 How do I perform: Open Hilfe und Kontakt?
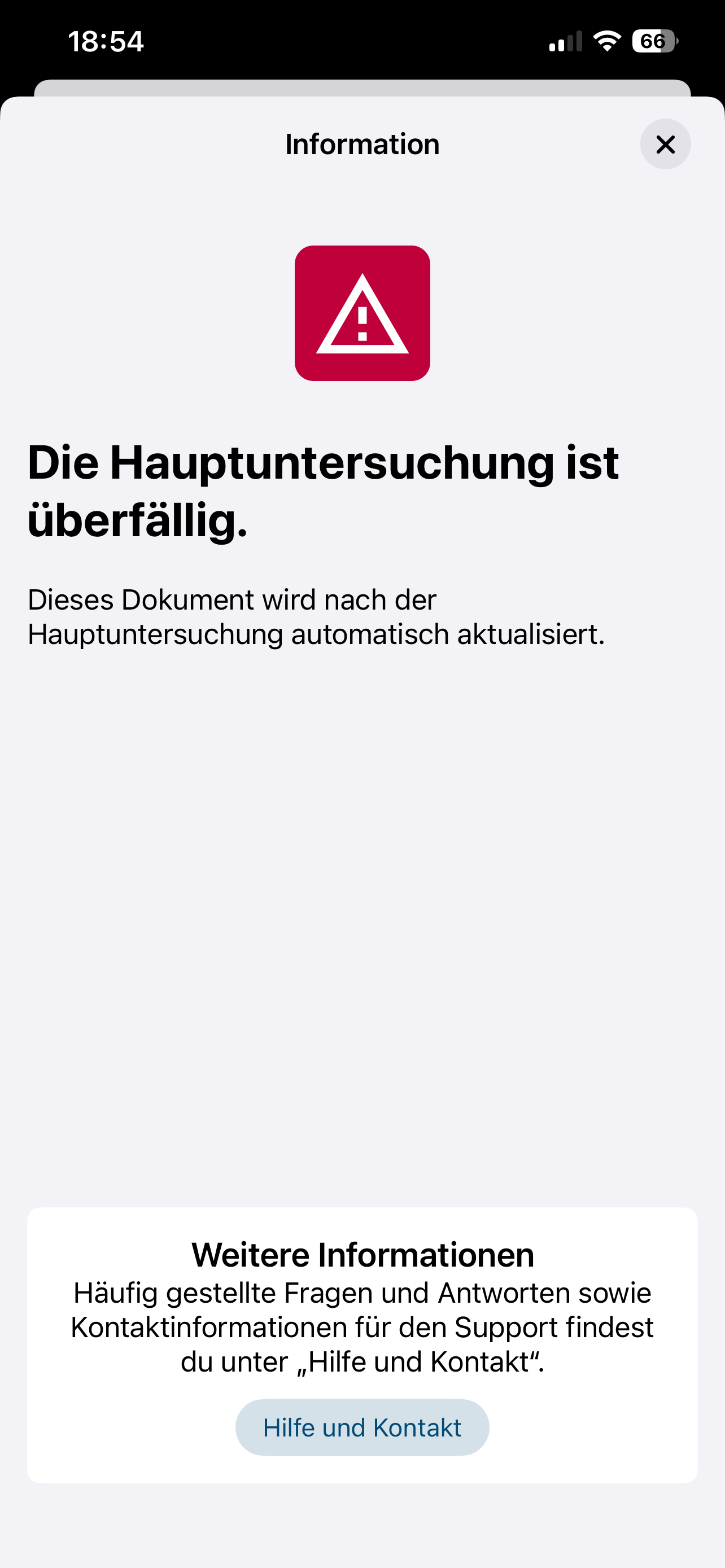click(x=362, y=1427)
